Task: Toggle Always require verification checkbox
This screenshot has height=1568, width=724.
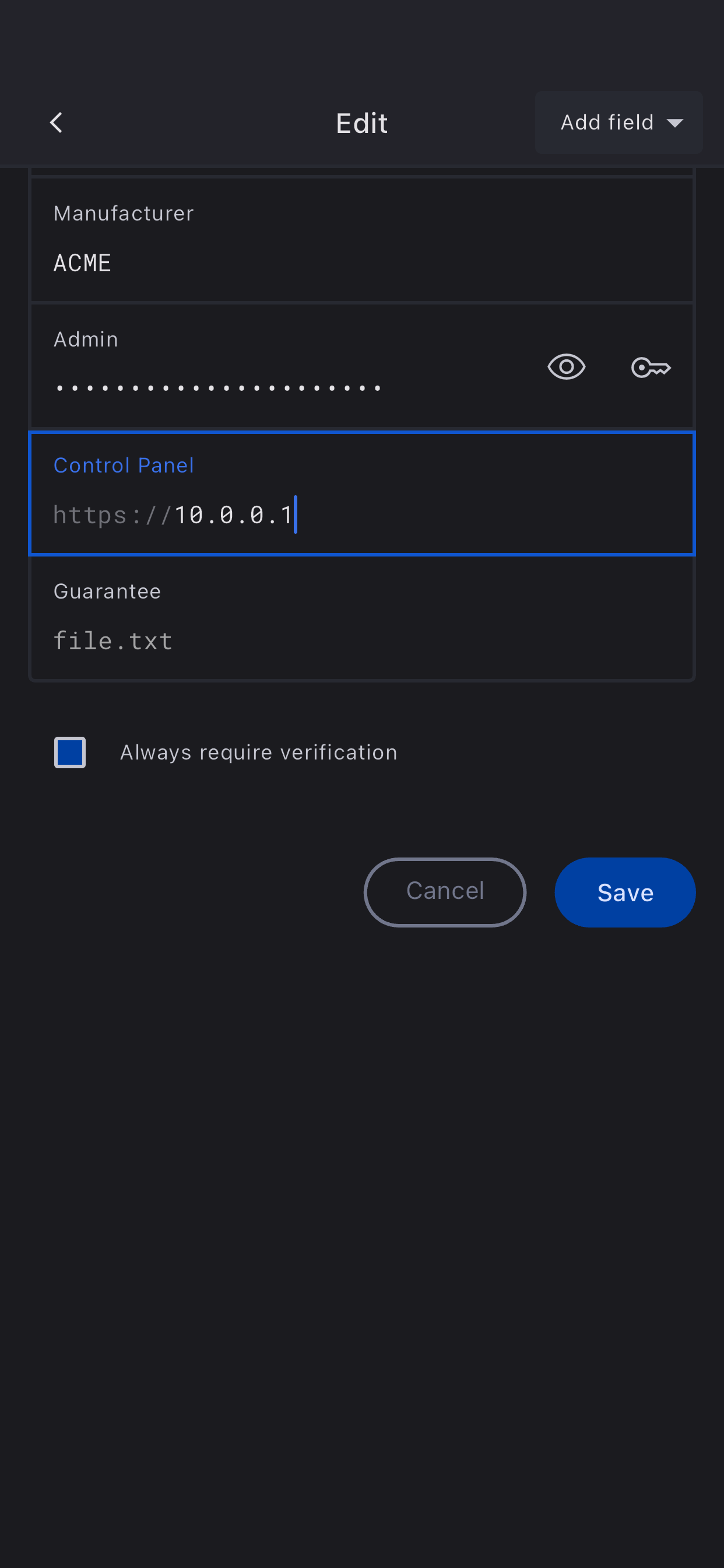Action: click(70, 752)
